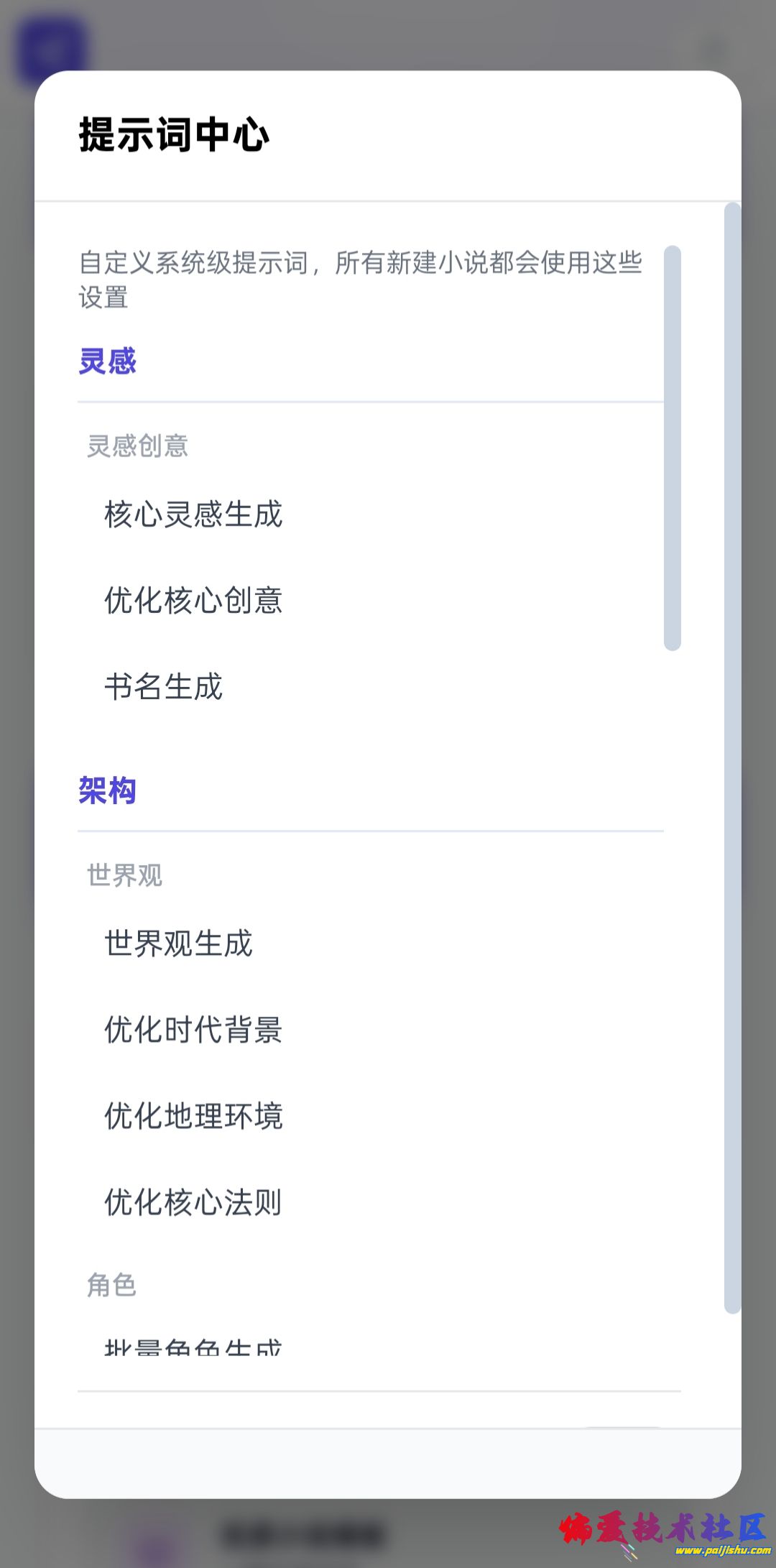Image resolution: width=776 pixels, height=1568 pixels.
Task: Select 优化核心创意 prompt
Action: point(193,601)
